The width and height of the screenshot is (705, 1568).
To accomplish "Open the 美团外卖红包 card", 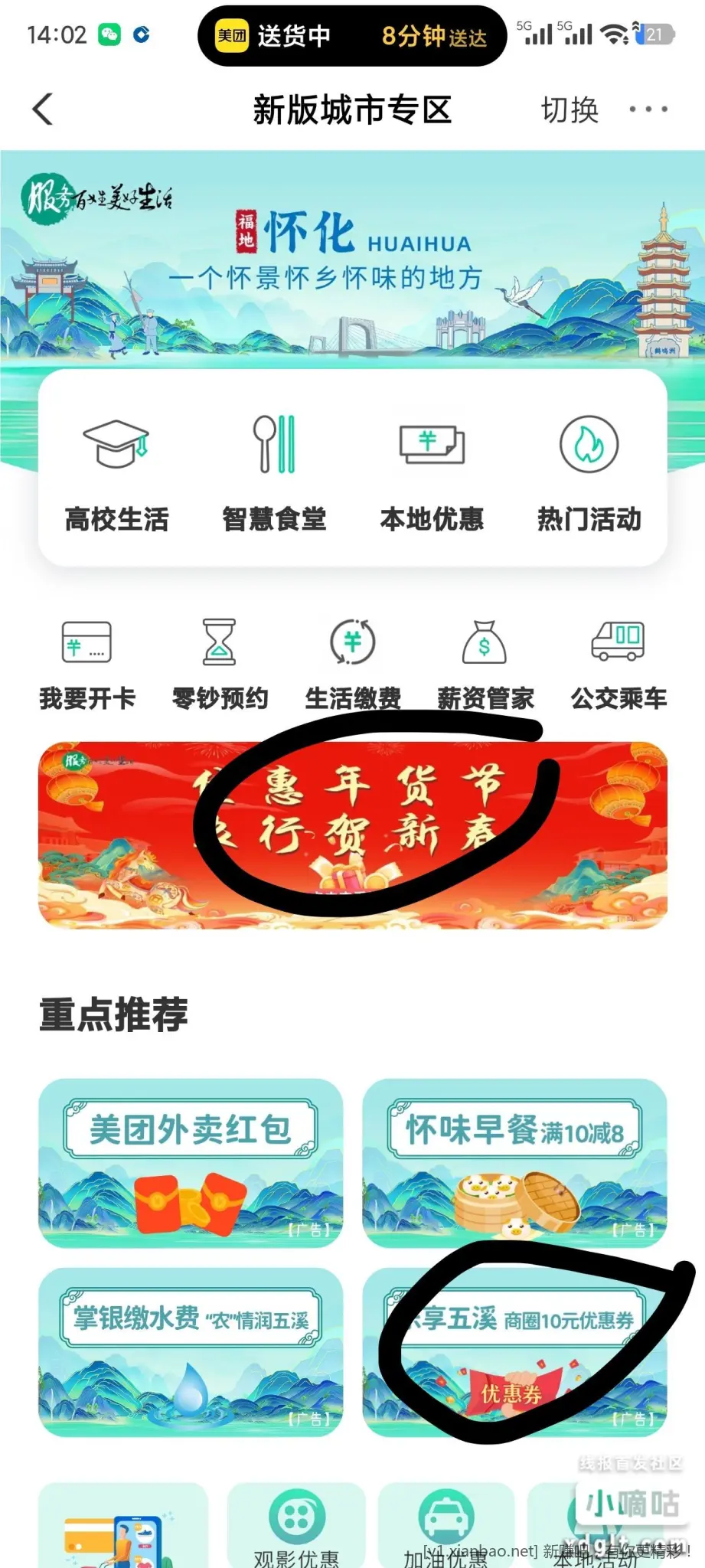I will point(191,1163).
